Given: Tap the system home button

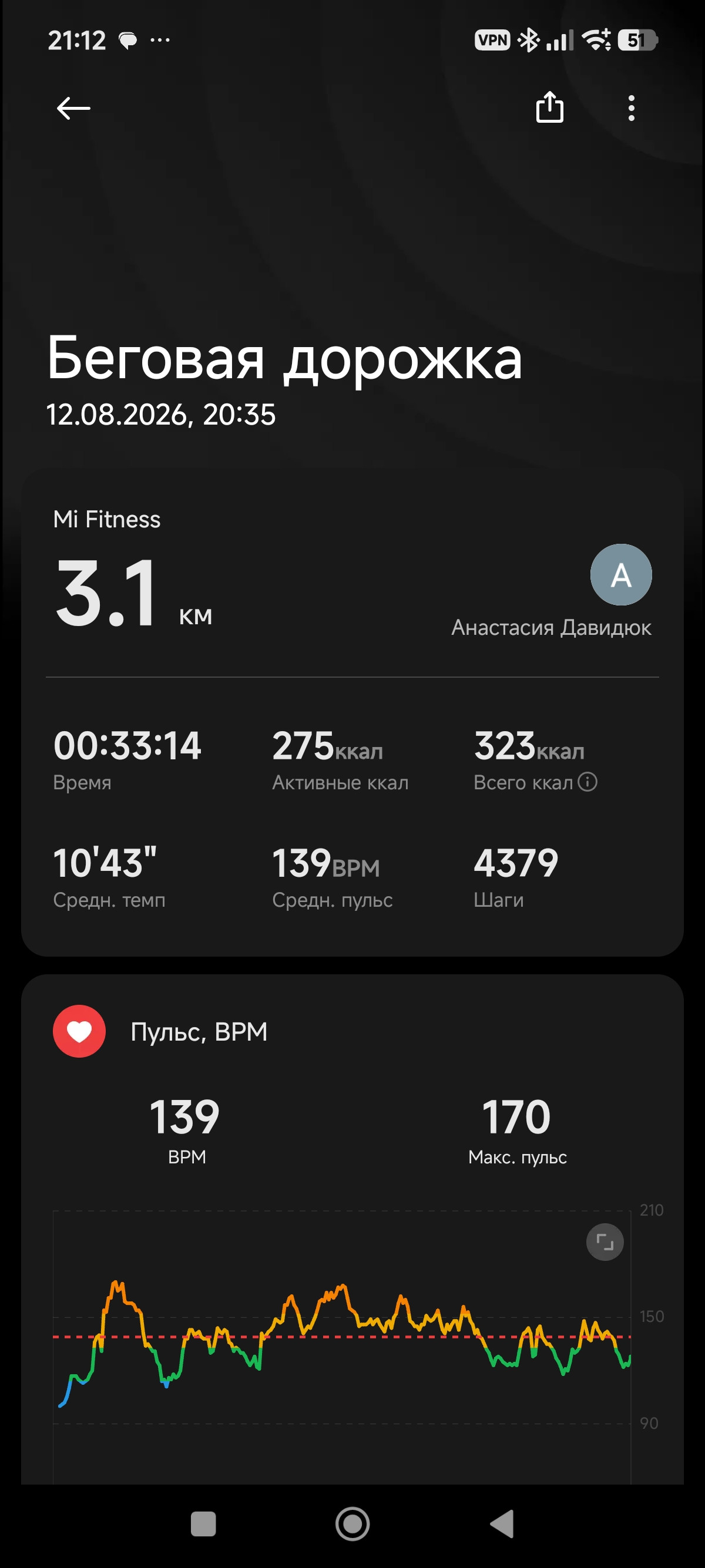Looking at the screenshot, I should point(352,1524).
